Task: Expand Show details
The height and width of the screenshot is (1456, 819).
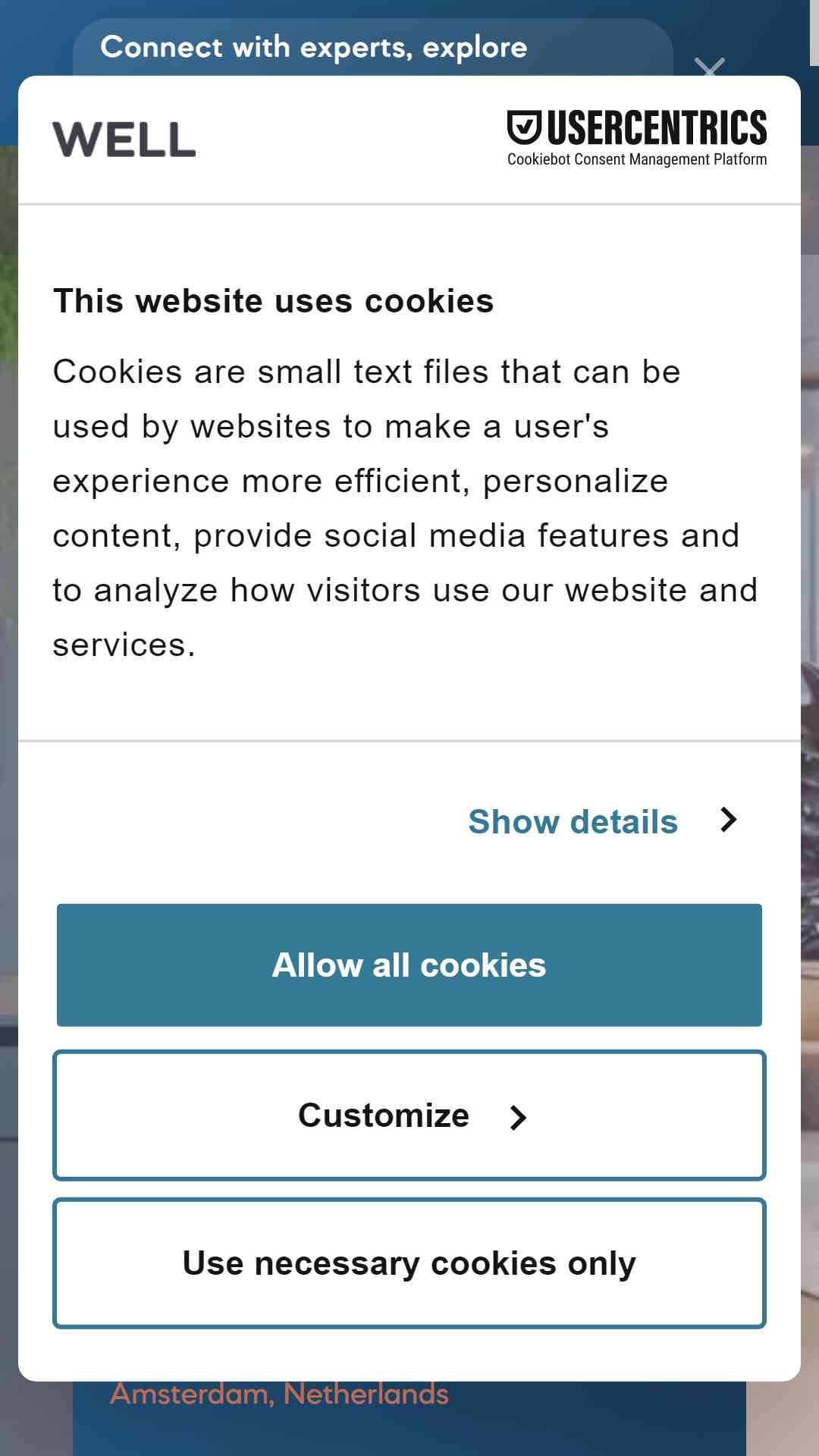Action: [x=603, y=821]
